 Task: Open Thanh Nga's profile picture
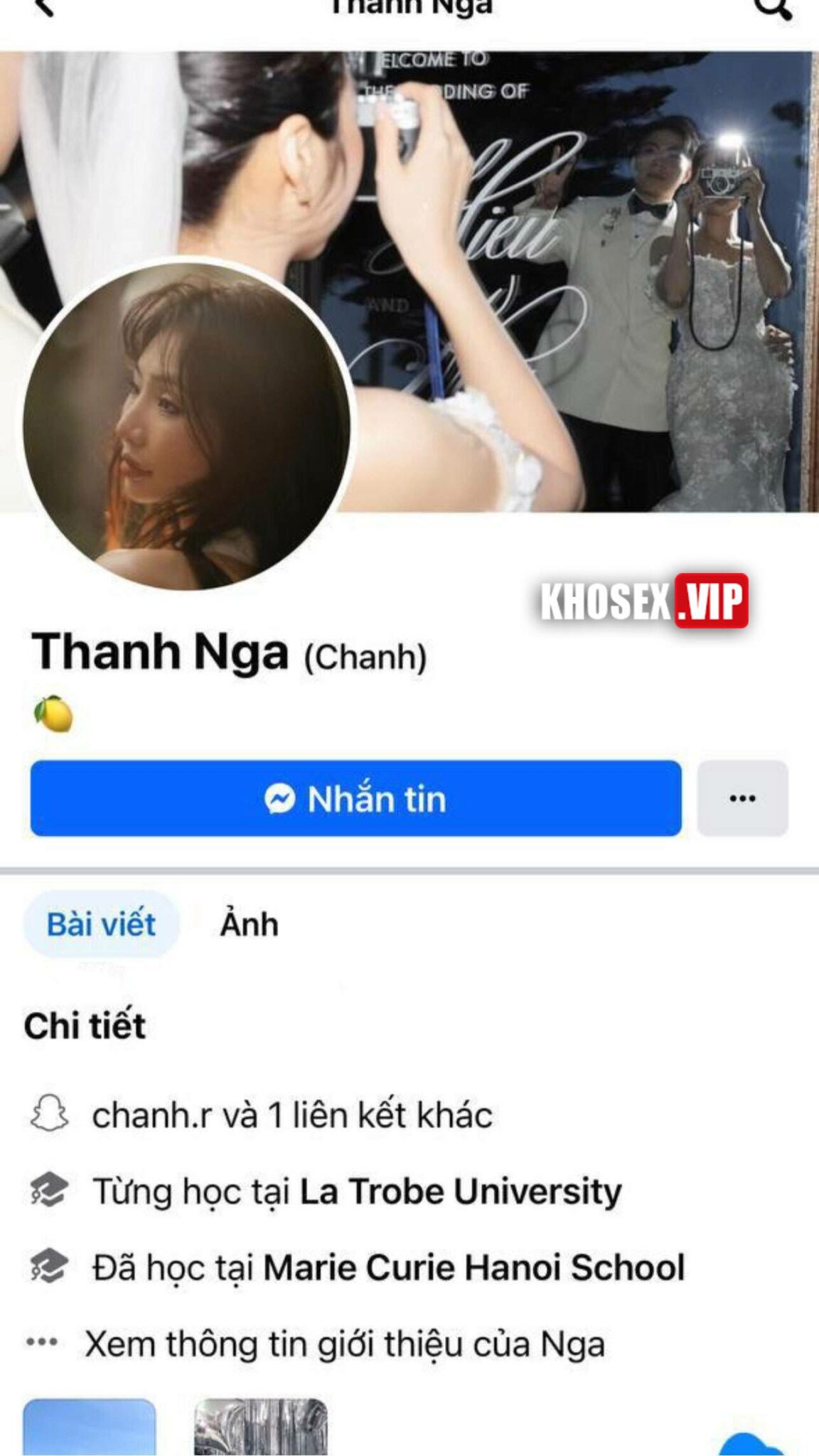click(x=186, y=425)
